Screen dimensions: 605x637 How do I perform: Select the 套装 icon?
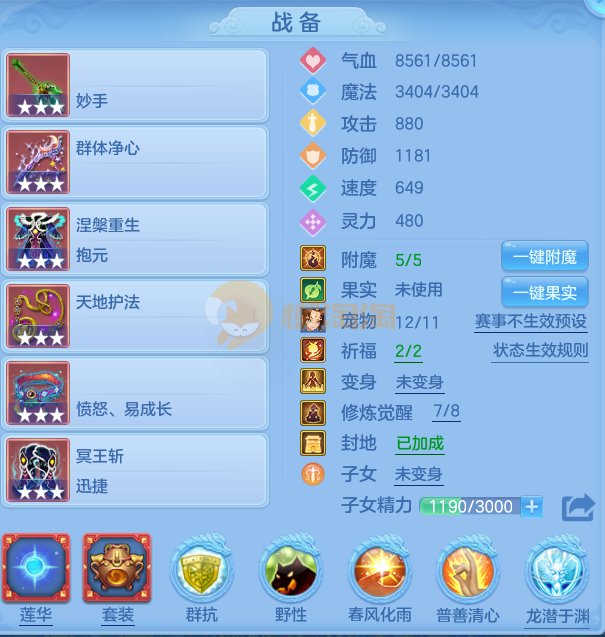(x=116, y=569)
